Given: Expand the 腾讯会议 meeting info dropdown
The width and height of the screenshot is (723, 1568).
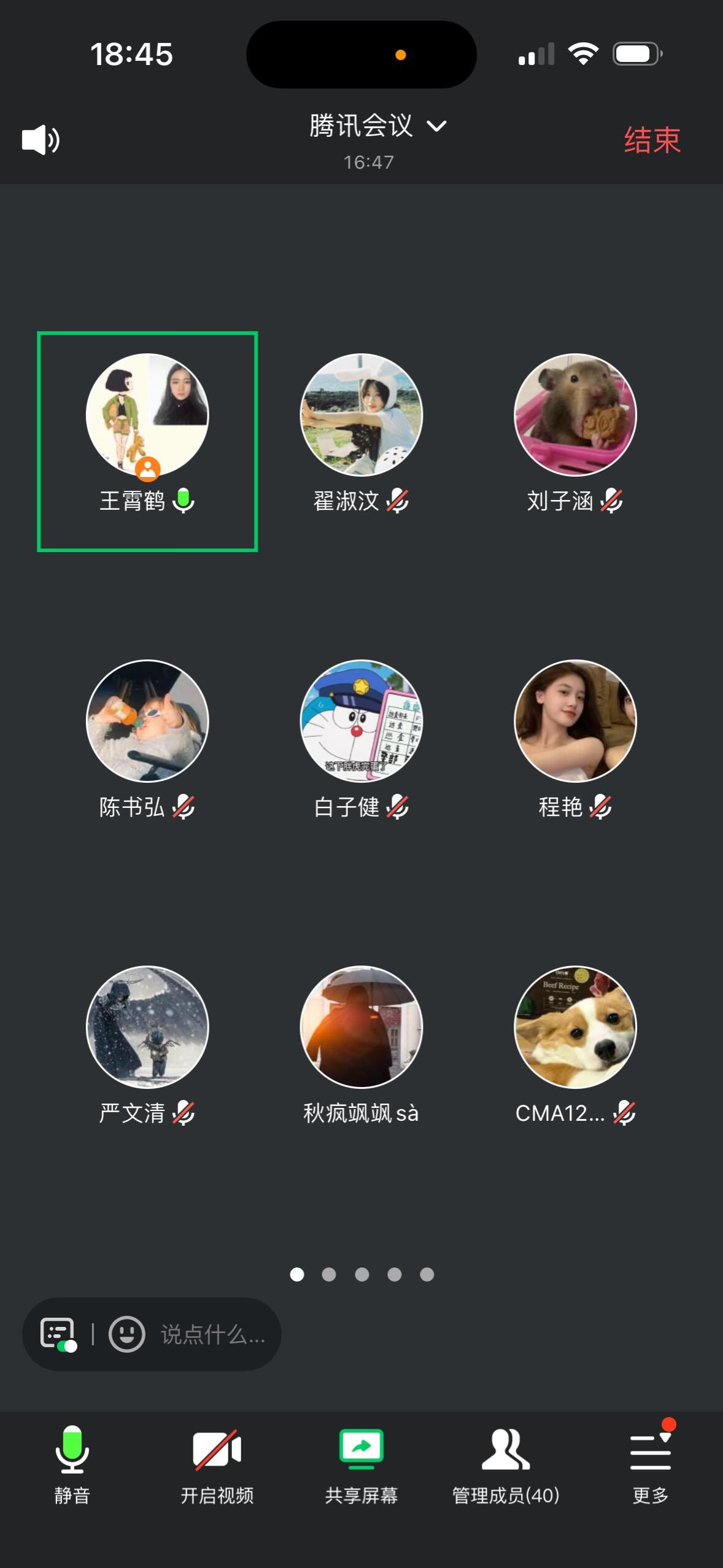Looking at the screenshot, I should click(377, 126).
